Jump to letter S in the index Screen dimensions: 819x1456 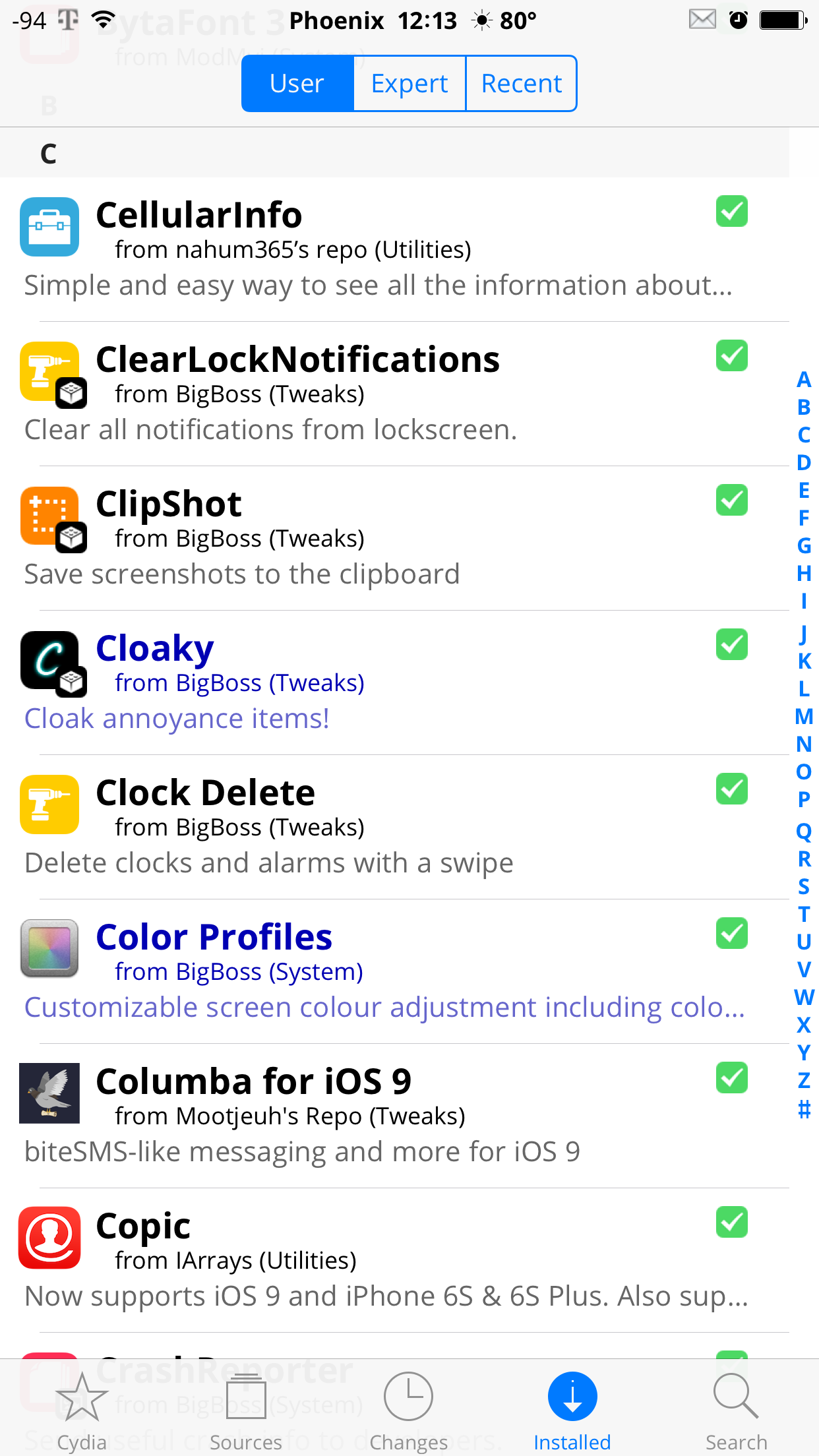pos(804,887)
